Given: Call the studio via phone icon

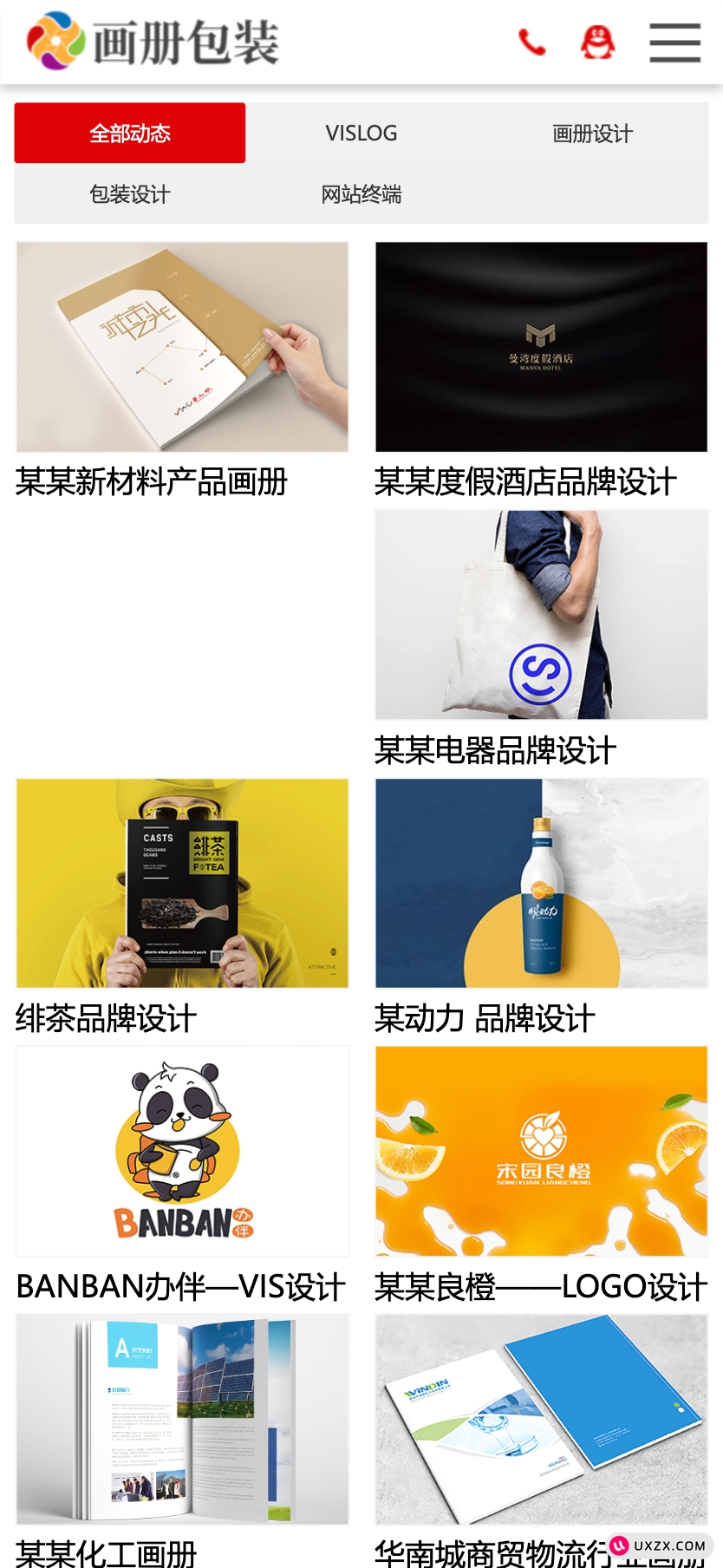Looking at the screenshot, I should click(532, 42).
